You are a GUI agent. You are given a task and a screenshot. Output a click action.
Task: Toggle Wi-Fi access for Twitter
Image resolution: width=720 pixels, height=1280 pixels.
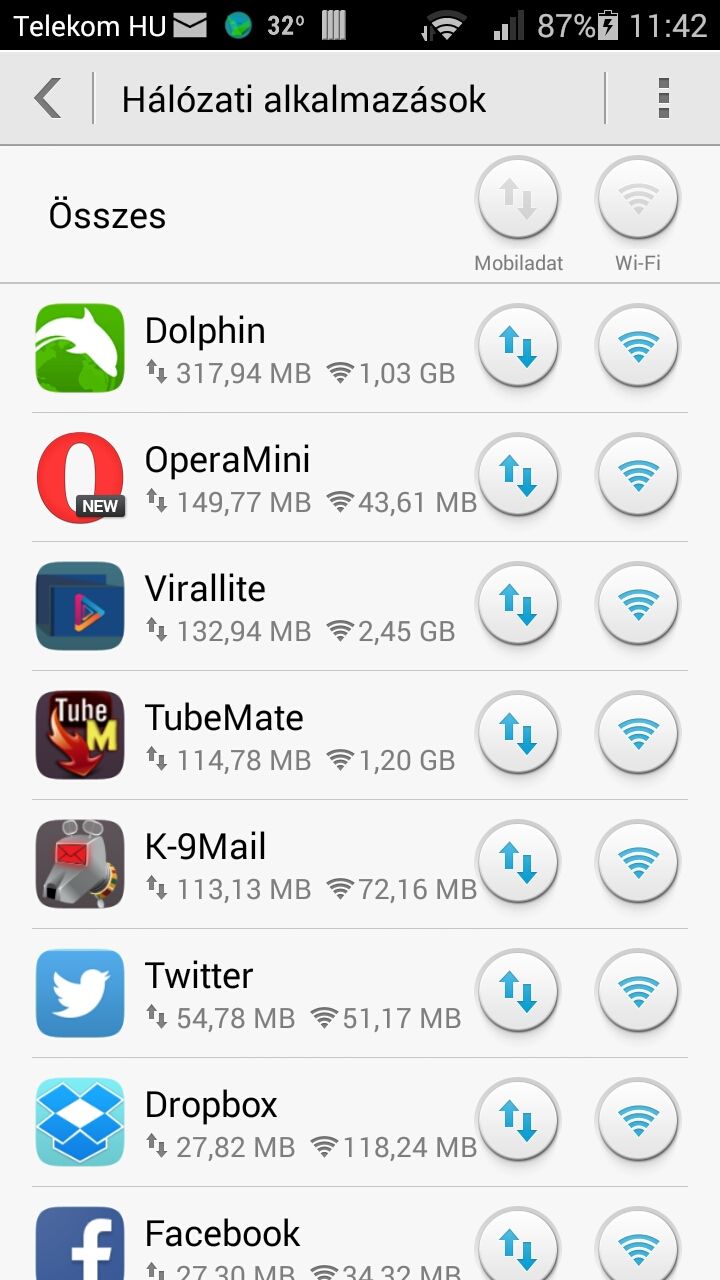click(638, 992)
